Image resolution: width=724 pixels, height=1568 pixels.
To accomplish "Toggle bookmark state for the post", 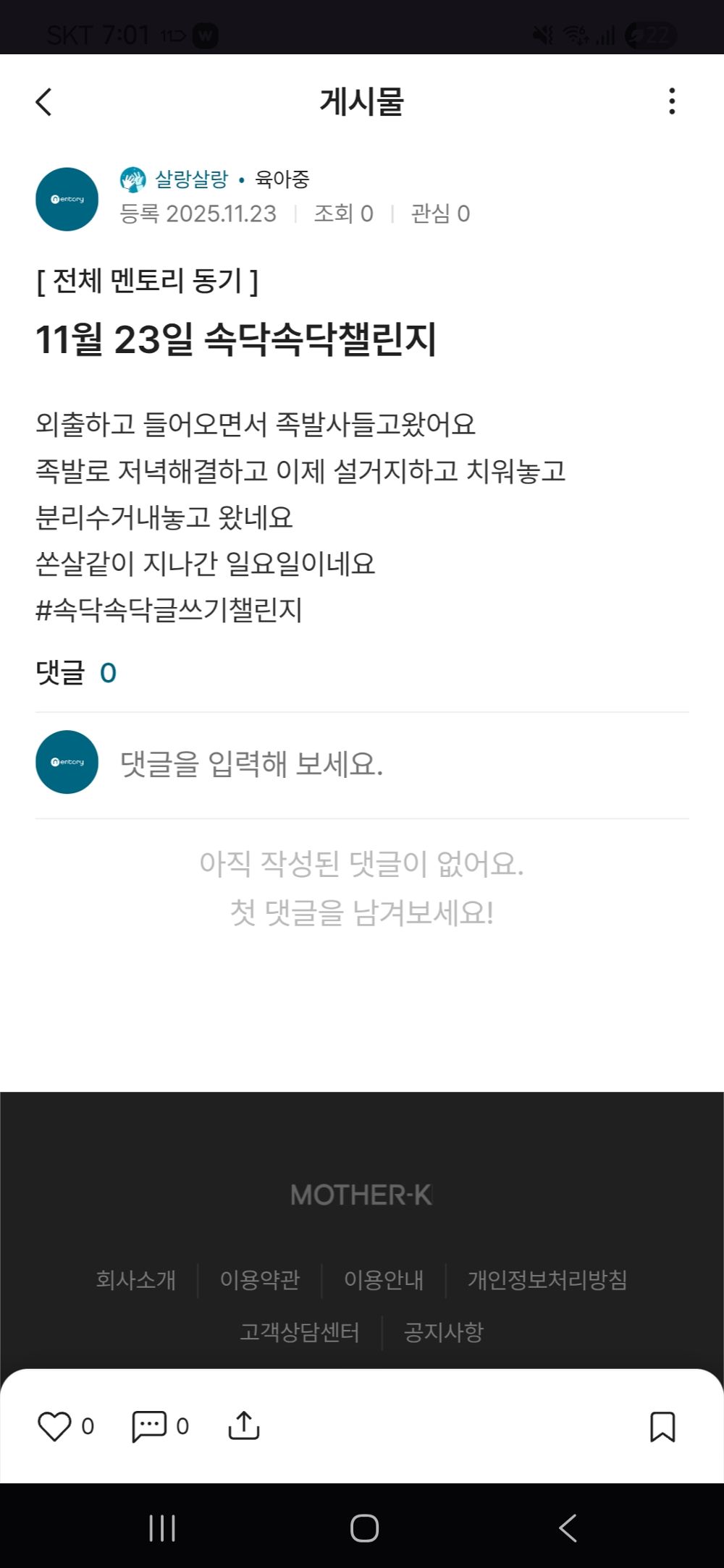I will point(662,1426).
